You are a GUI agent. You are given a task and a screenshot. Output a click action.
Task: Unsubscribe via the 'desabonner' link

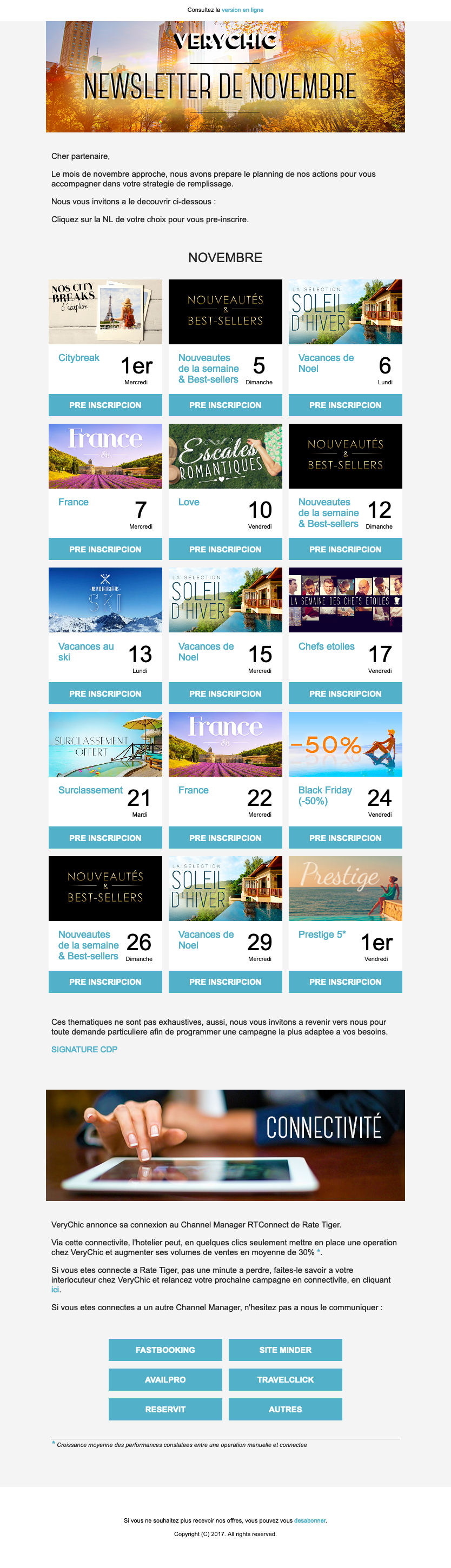click(310, 1520)
